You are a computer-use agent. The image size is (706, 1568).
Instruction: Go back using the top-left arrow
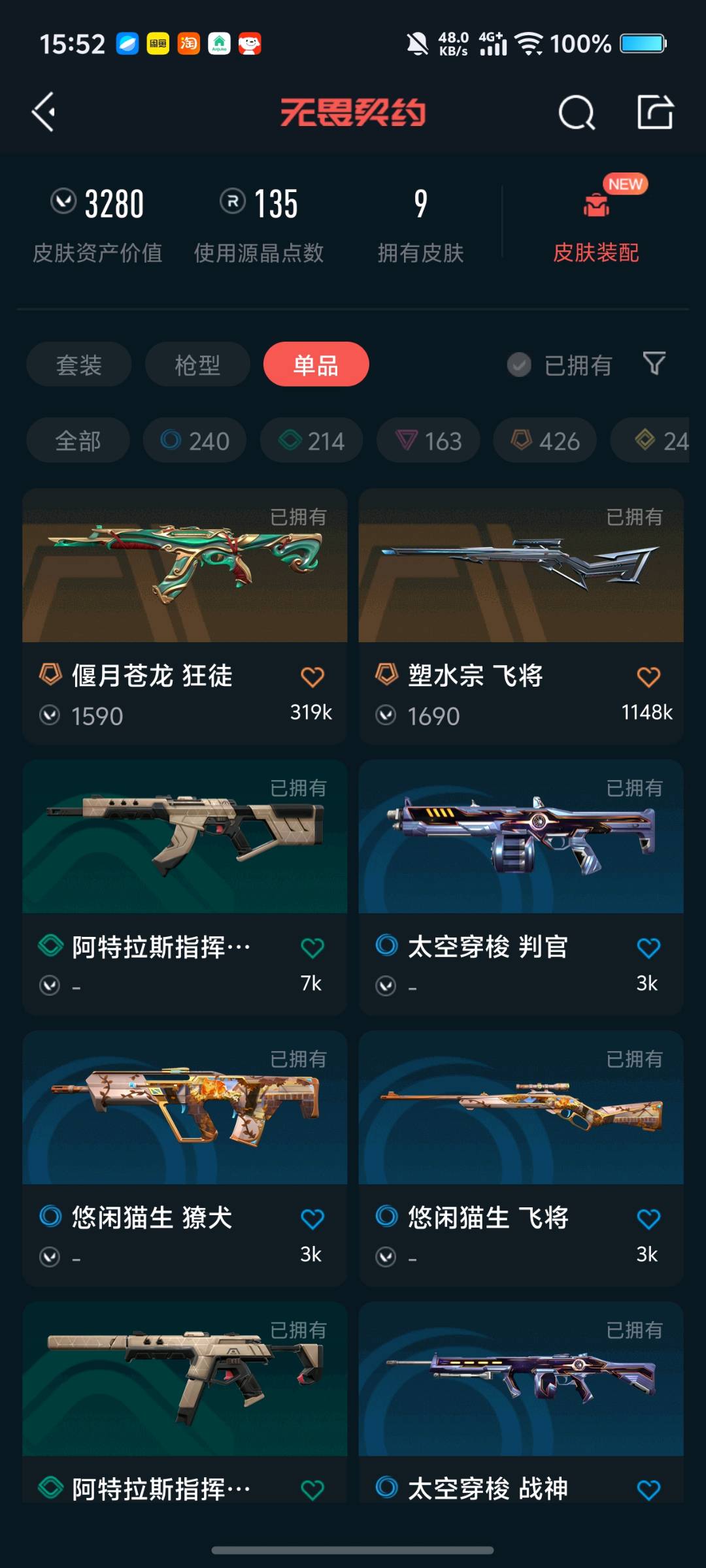point(44,112)
